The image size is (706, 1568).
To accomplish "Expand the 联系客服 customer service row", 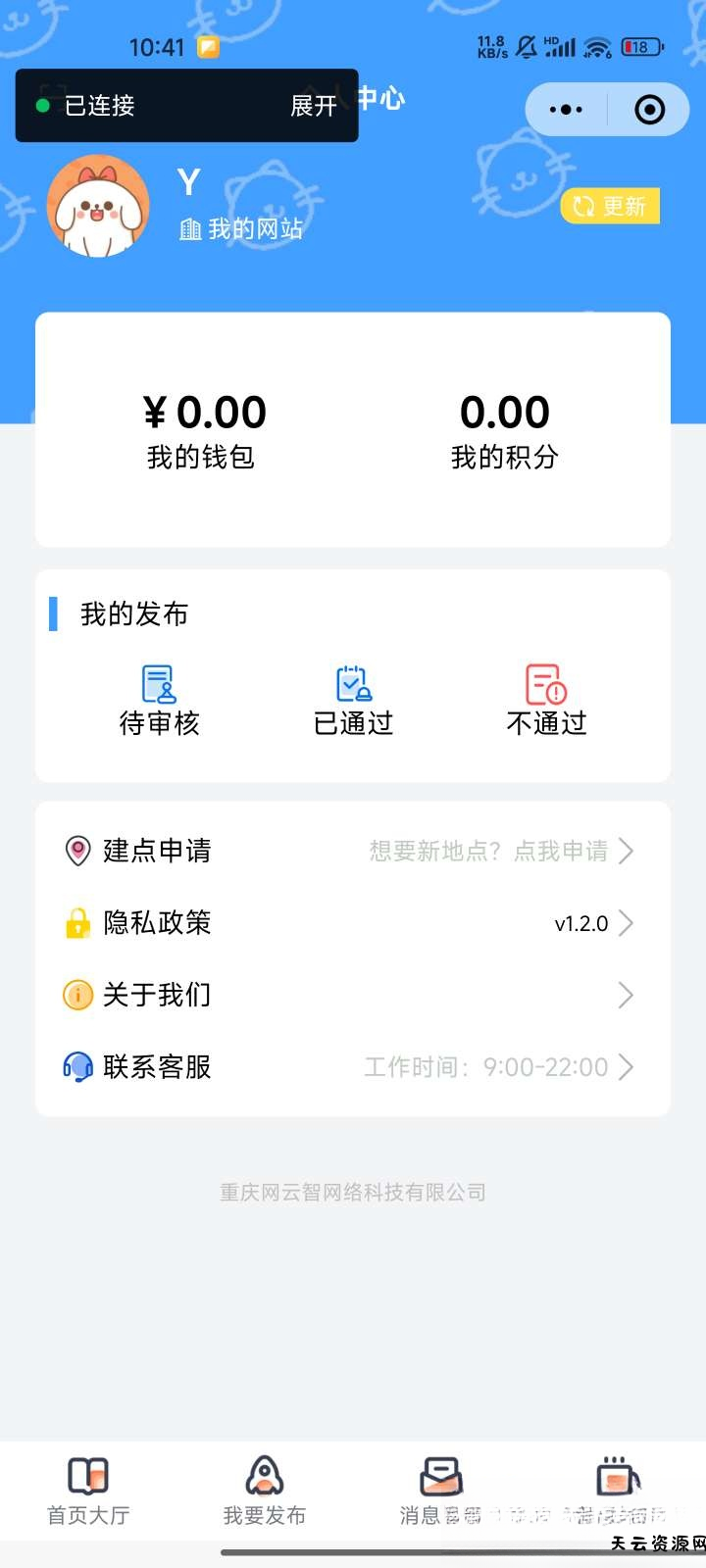I will [626, 1067].
